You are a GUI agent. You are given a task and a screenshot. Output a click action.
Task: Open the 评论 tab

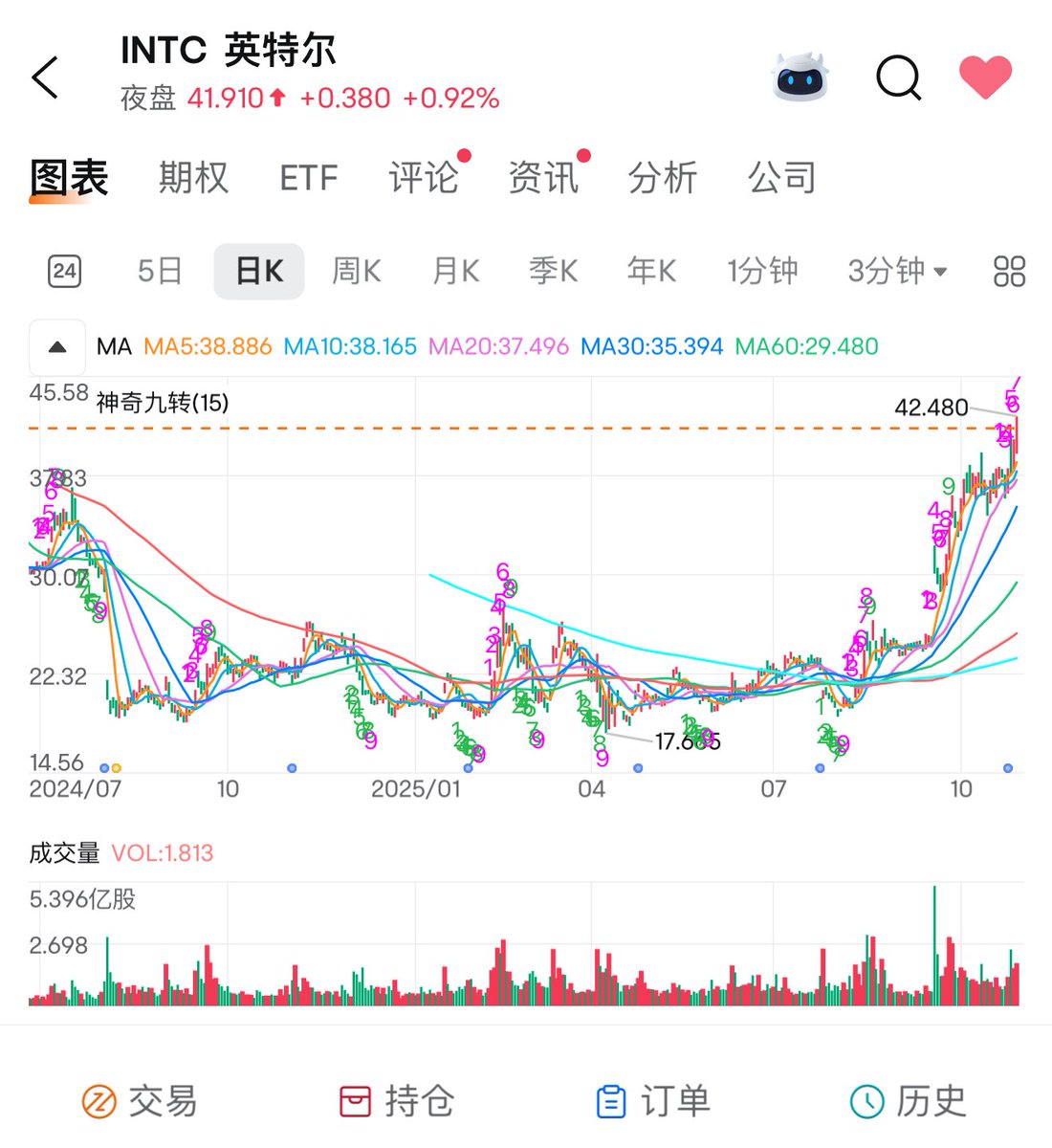(424, 178)
